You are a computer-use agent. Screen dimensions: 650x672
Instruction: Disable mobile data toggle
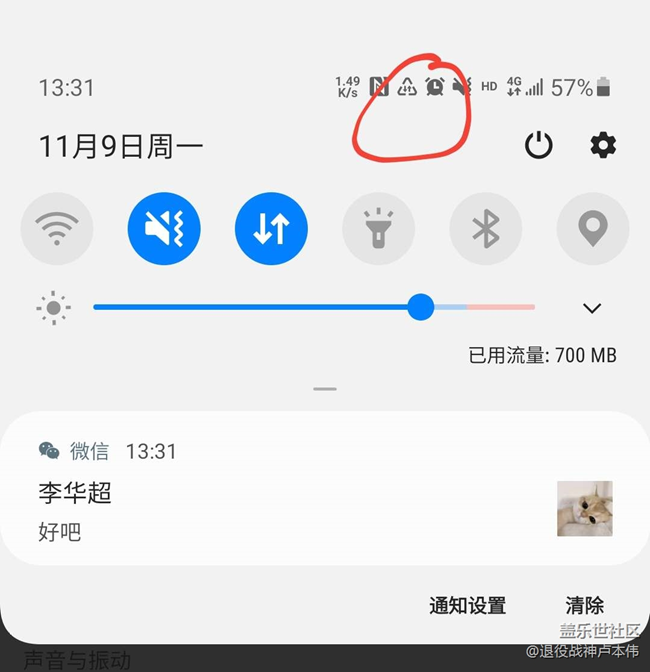[271, 229]
